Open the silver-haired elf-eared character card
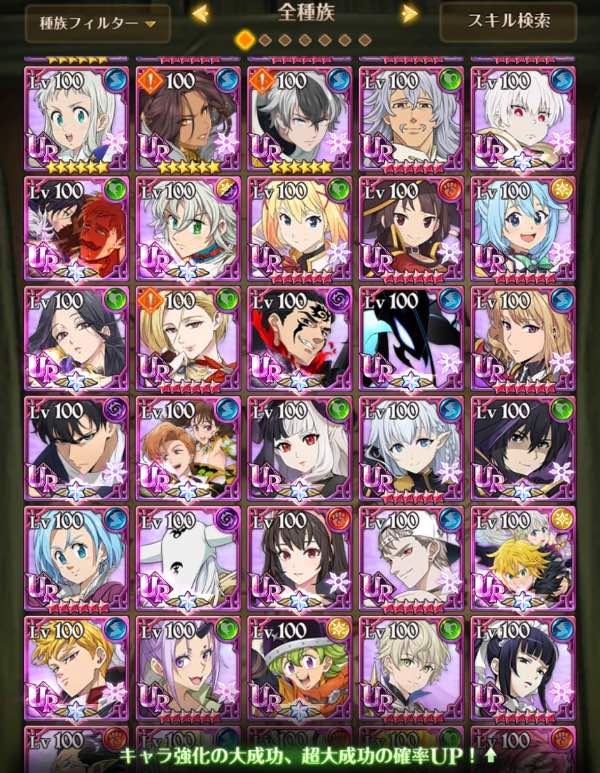This screenshot has height=773, width=600. [412, 448]
